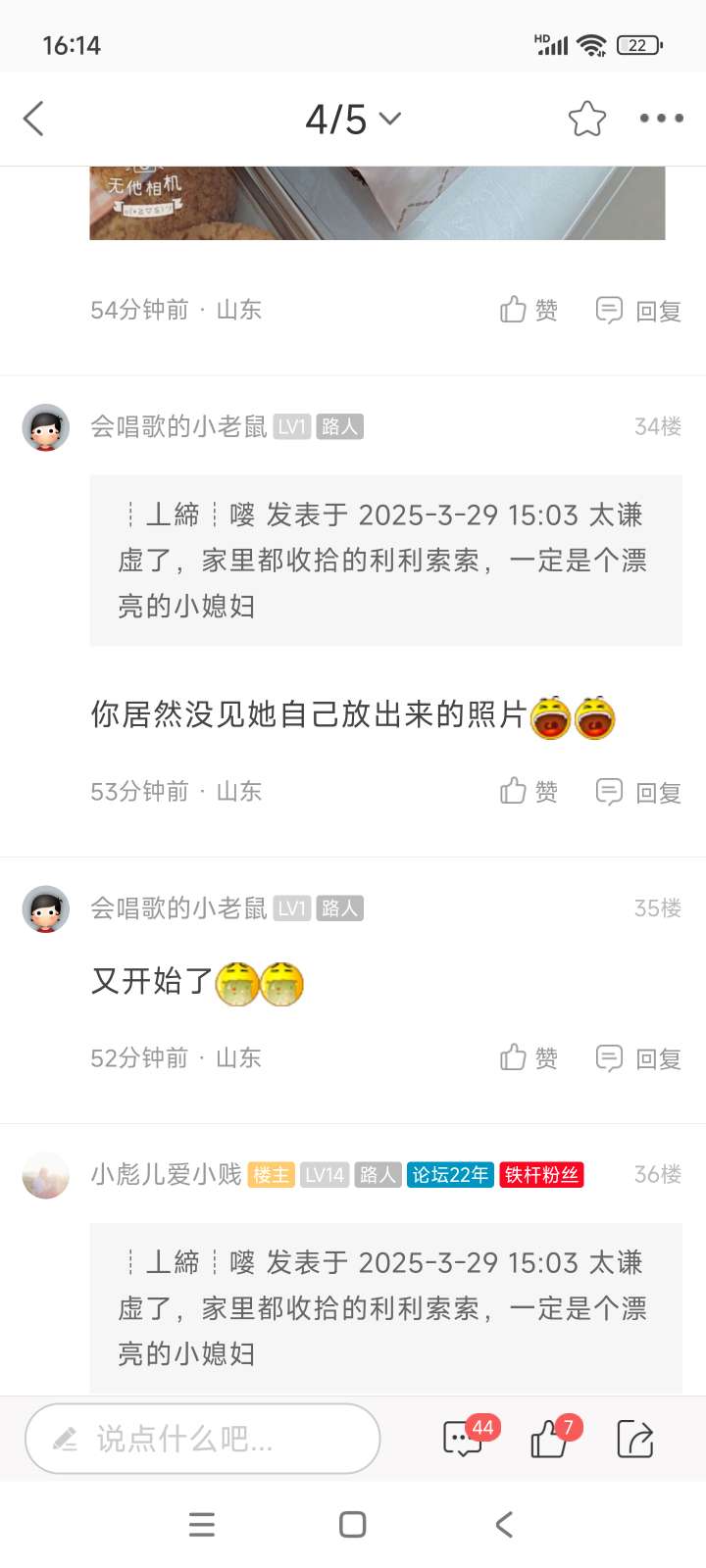
Task: Open the comments icon showing 44
Action: click(x=464, y=1439)
